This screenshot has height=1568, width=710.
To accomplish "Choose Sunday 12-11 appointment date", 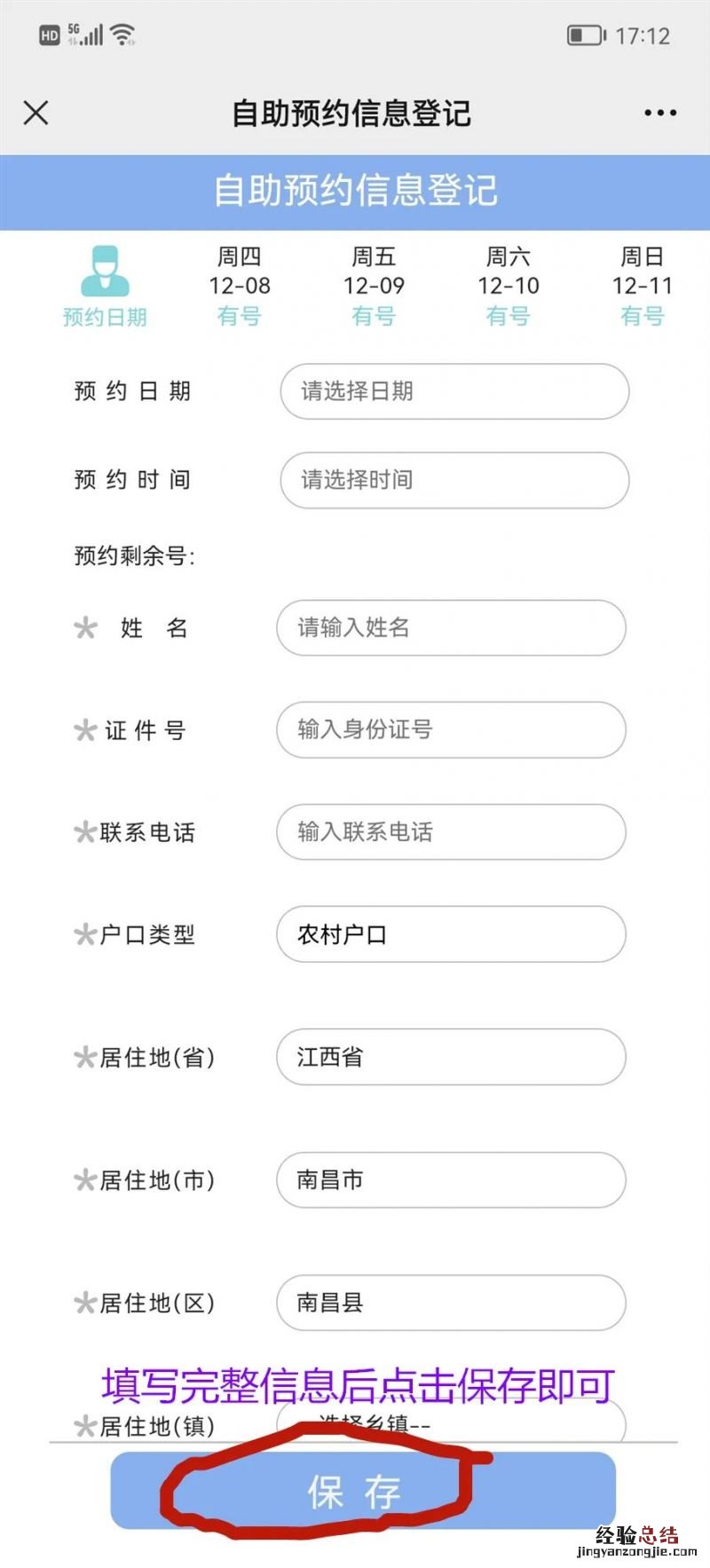I will pyautogui.click(x=643, y=286).
